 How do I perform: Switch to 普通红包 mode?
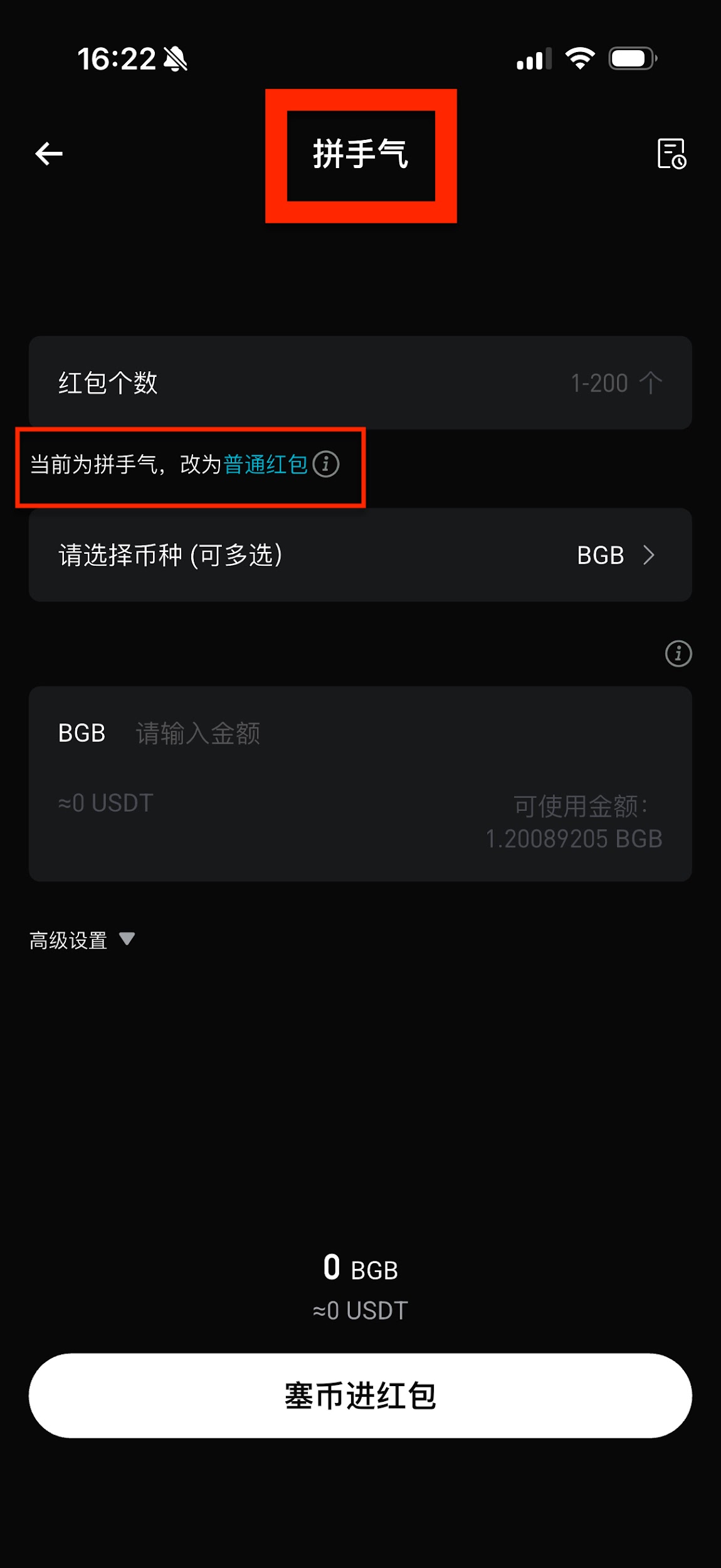pyautogui.click(x=266, y=465)
